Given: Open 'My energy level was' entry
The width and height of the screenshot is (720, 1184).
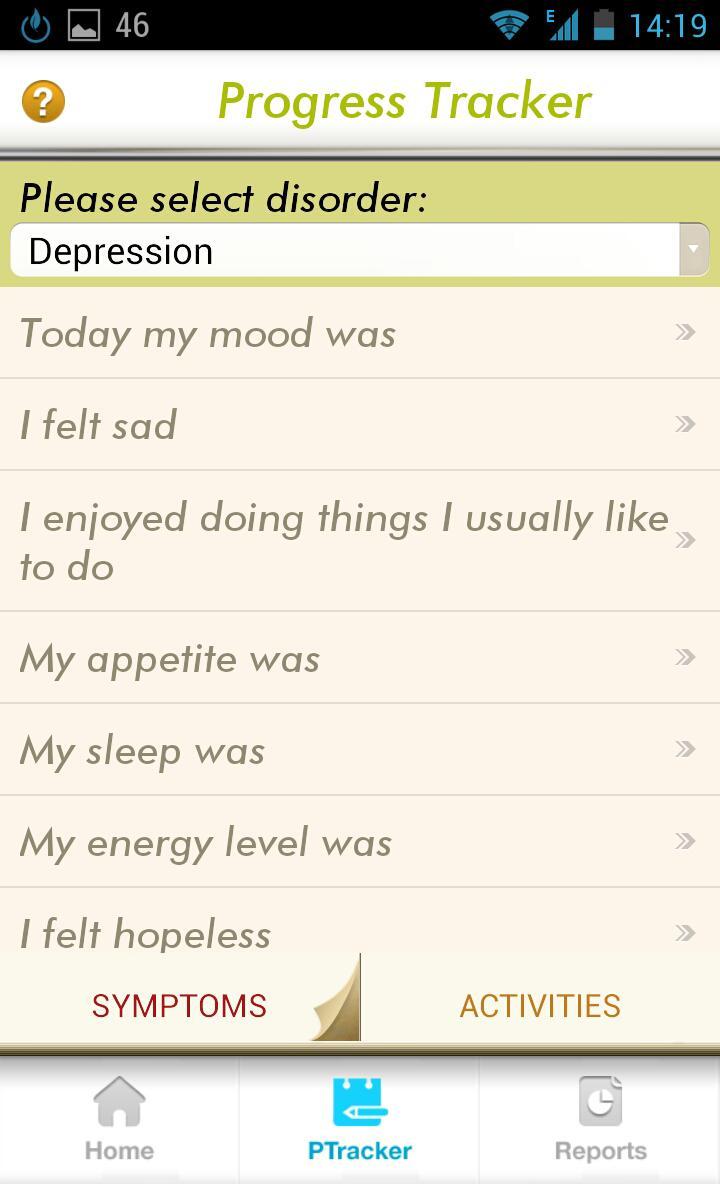Looking at the screenshot, I should tap(359, 841).
